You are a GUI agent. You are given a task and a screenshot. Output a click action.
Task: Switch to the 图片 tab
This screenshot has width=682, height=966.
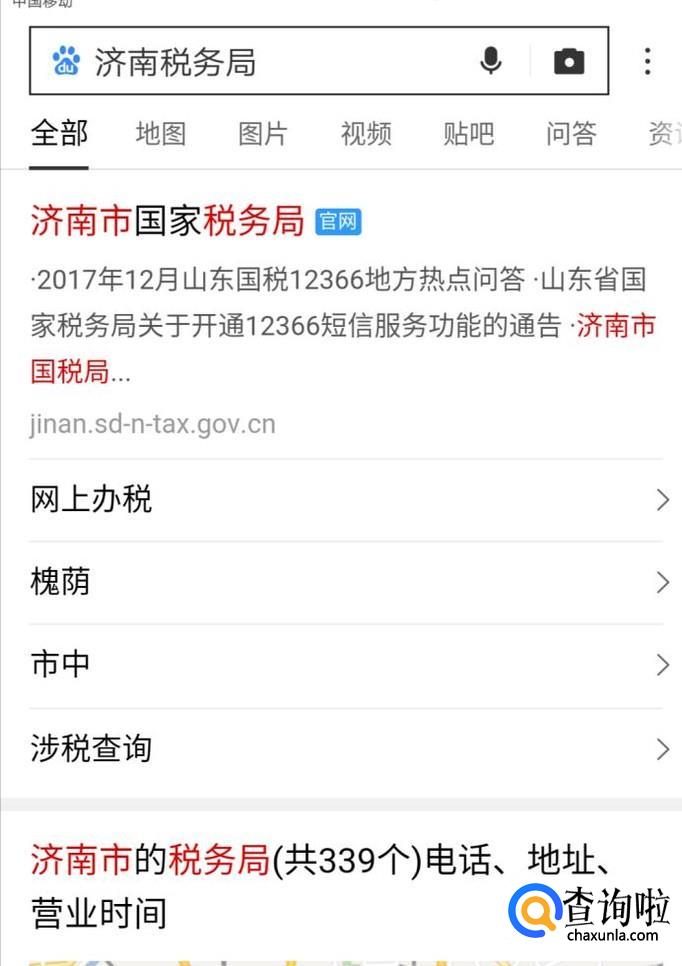click(x=263, y=133)
